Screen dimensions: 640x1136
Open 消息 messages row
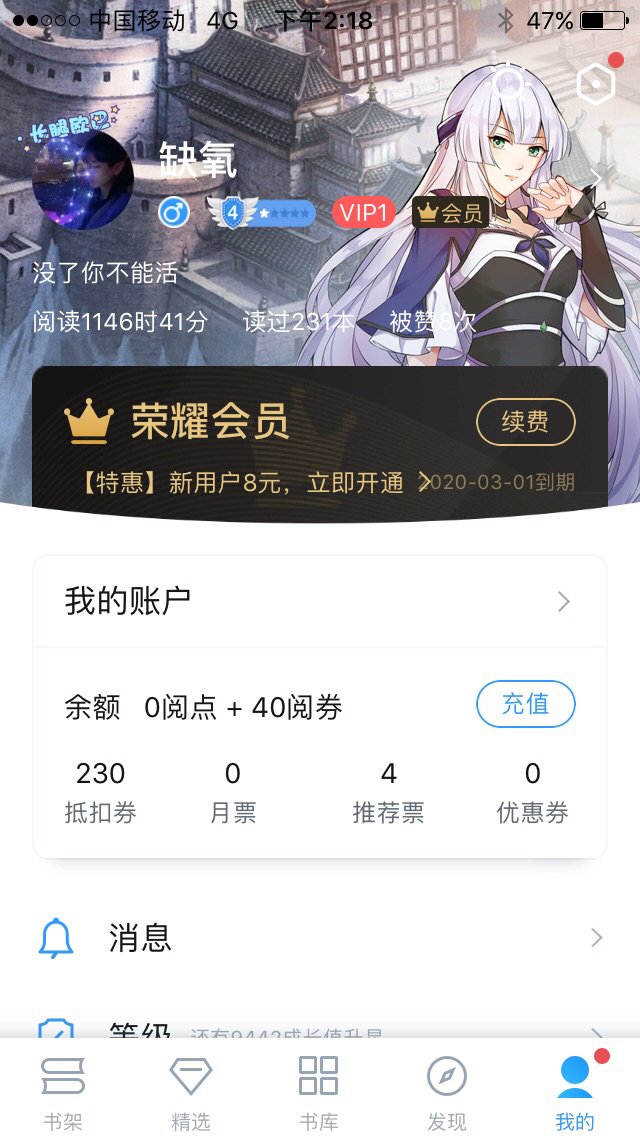pyautogui.click(x=320, y=938)
